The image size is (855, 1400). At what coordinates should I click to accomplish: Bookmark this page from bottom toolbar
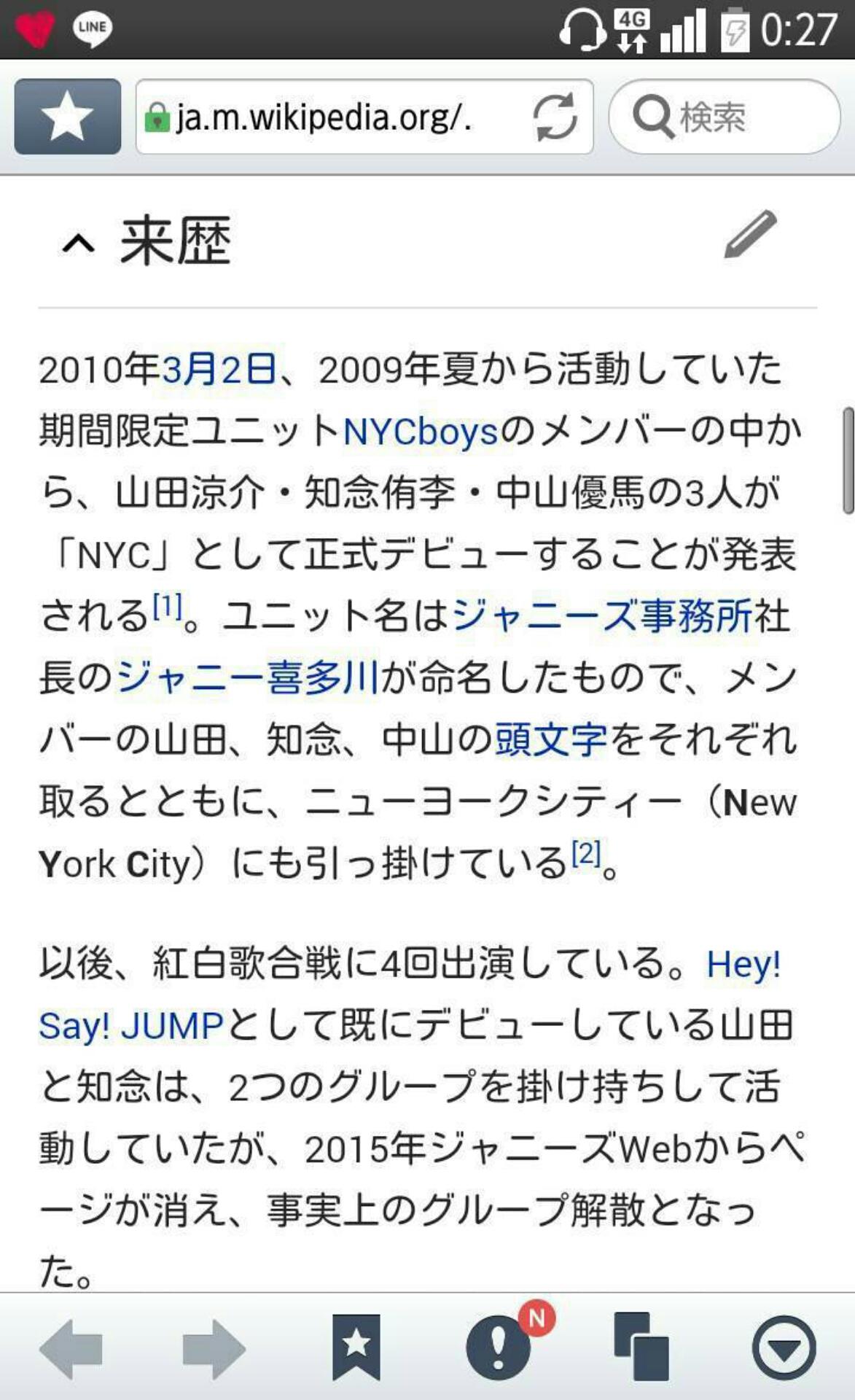356,1347
